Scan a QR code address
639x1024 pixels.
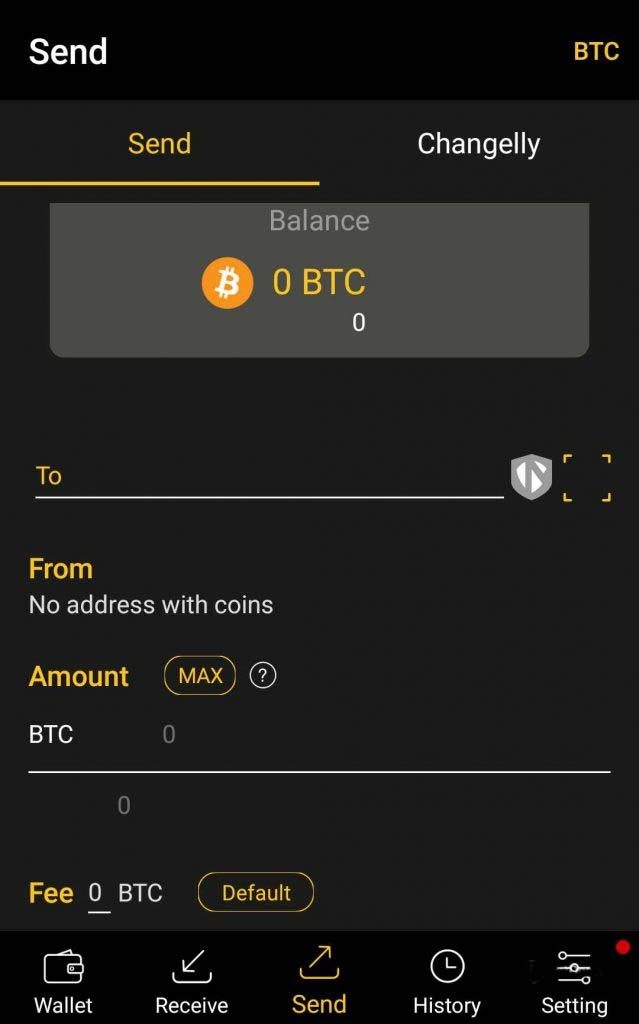(x=587, y=477)
